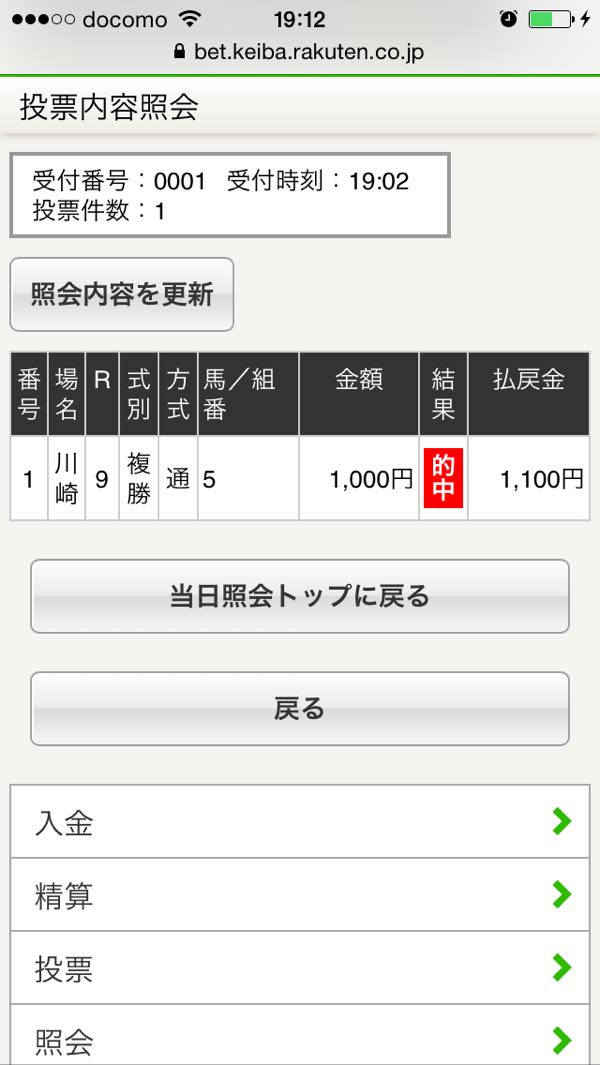This screenshot has height=1065, width=600.
Task: Open the 入金 deposit menu row
Action: [300, 822]
